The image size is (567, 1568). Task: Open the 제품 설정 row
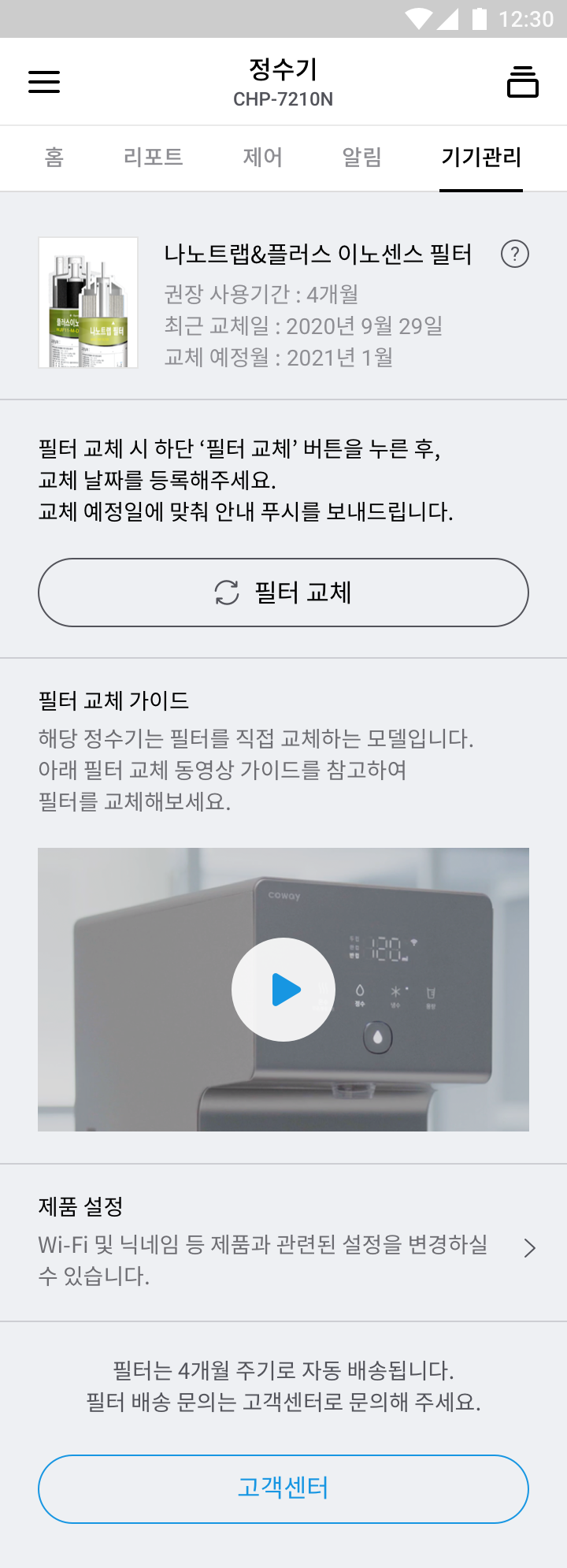pyautogui.click(x=283, y=1243)
